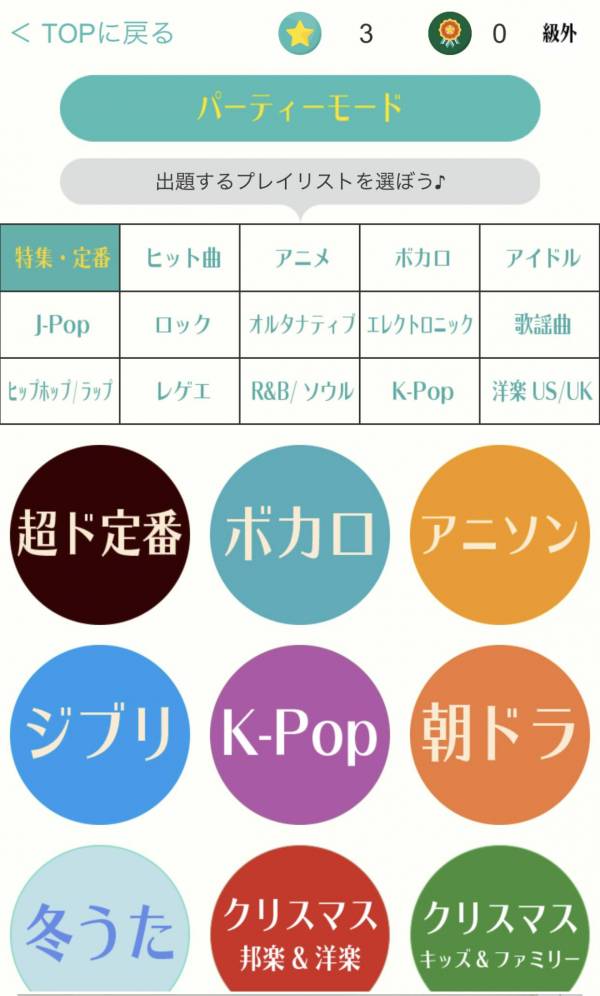Select the J-Pop category

coord(60,325)
